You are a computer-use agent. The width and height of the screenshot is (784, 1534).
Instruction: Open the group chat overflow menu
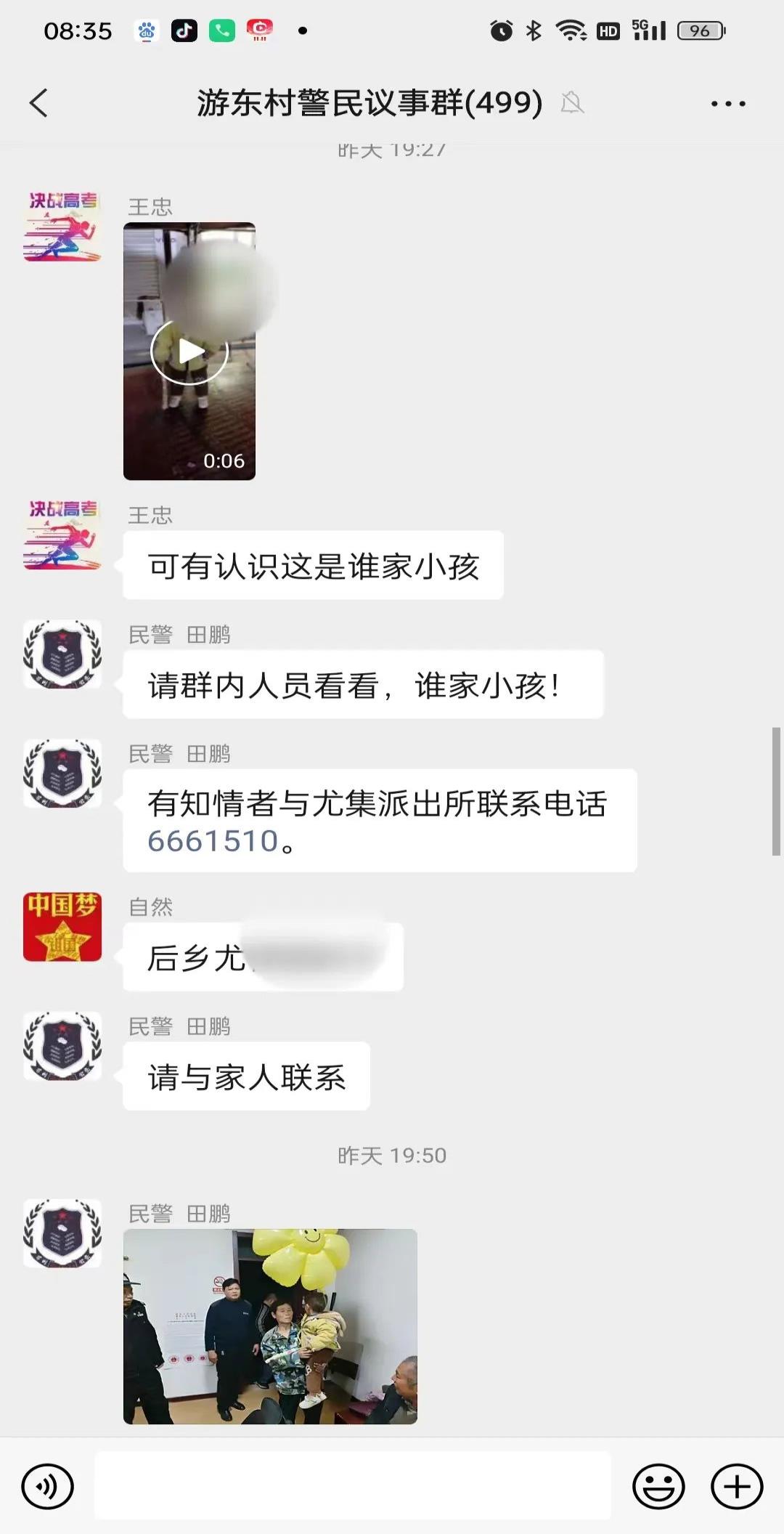pos(727,104)
